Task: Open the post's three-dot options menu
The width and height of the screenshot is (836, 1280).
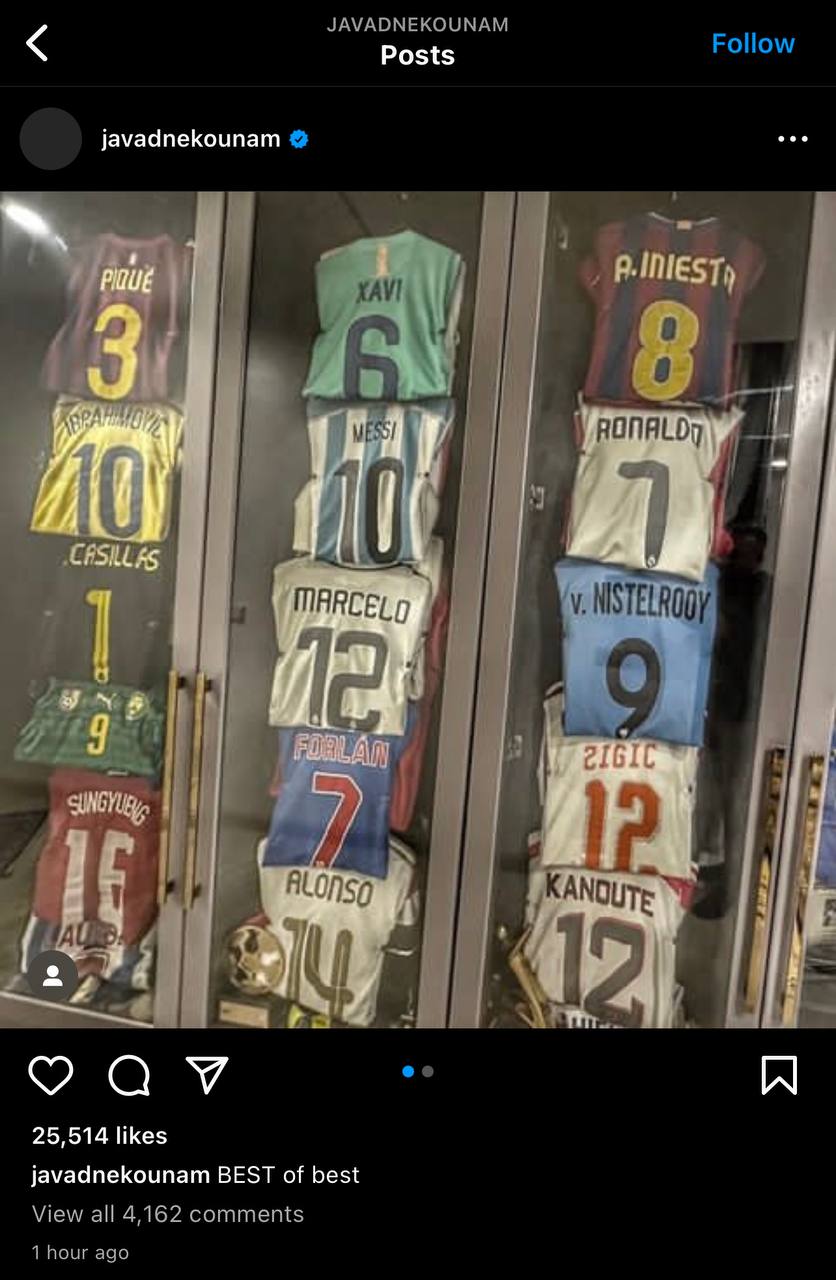Action: coord(792,139)
